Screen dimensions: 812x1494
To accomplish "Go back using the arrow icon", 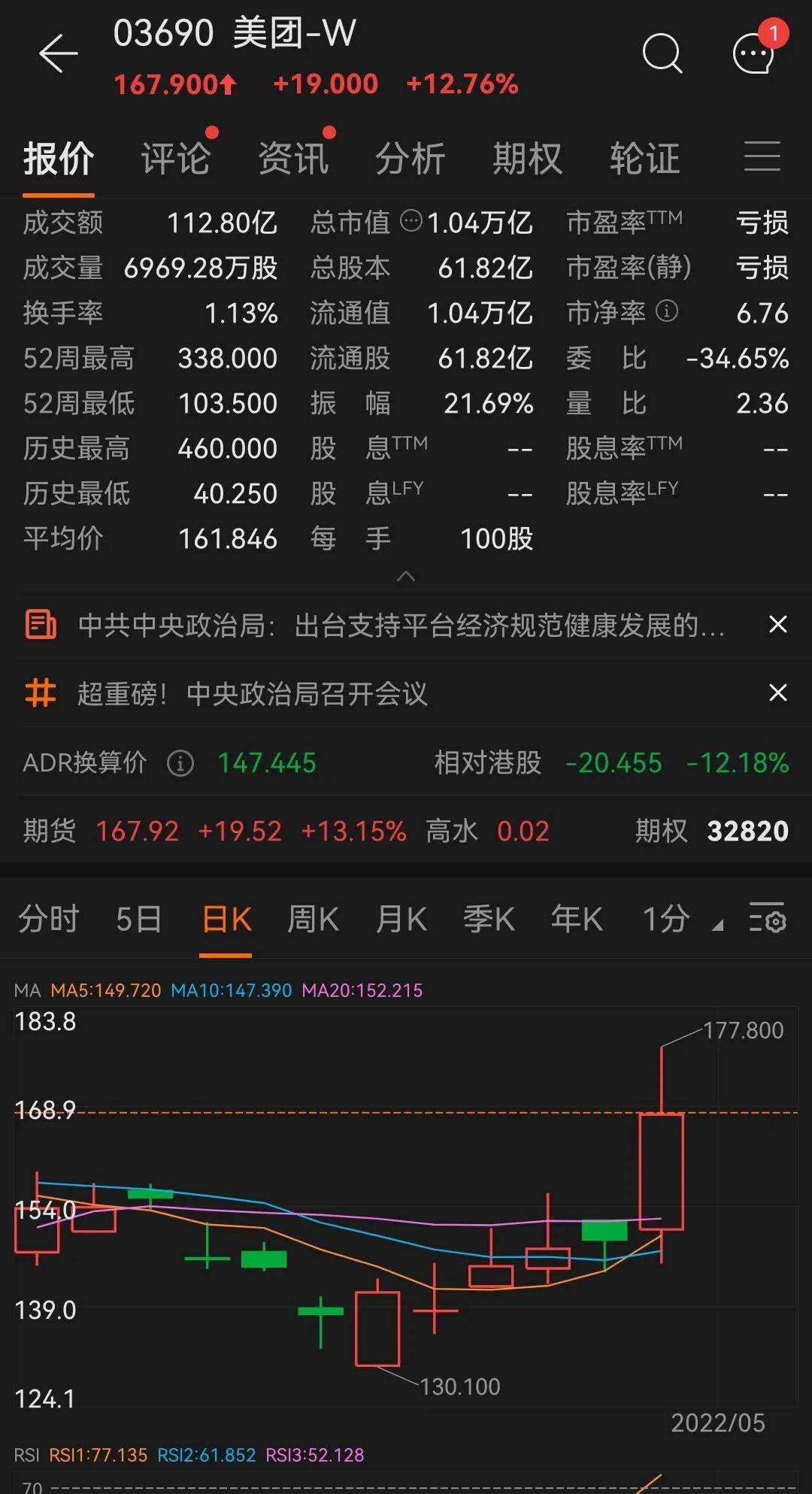I will (59, 54).
